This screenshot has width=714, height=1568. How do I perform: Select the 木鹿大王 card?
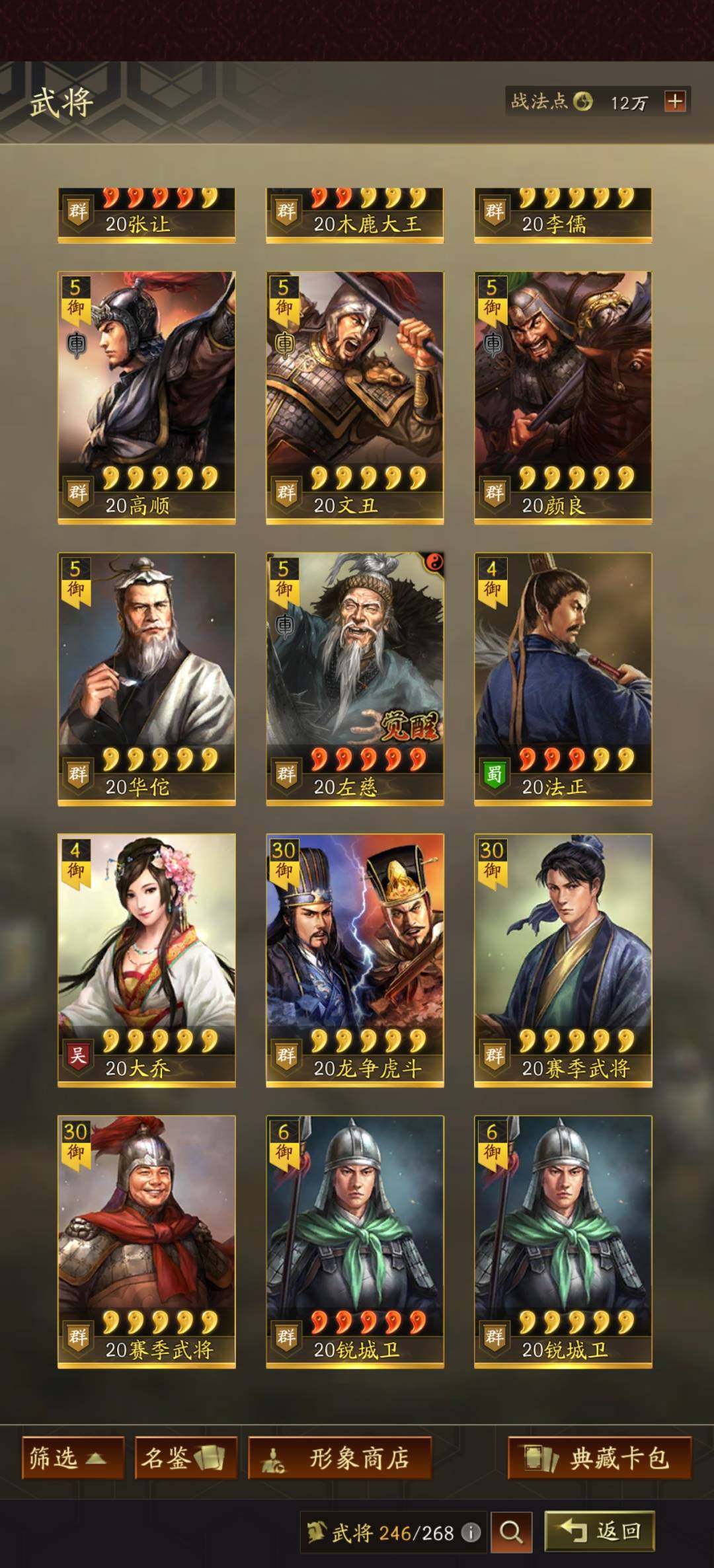pos(354,215)
